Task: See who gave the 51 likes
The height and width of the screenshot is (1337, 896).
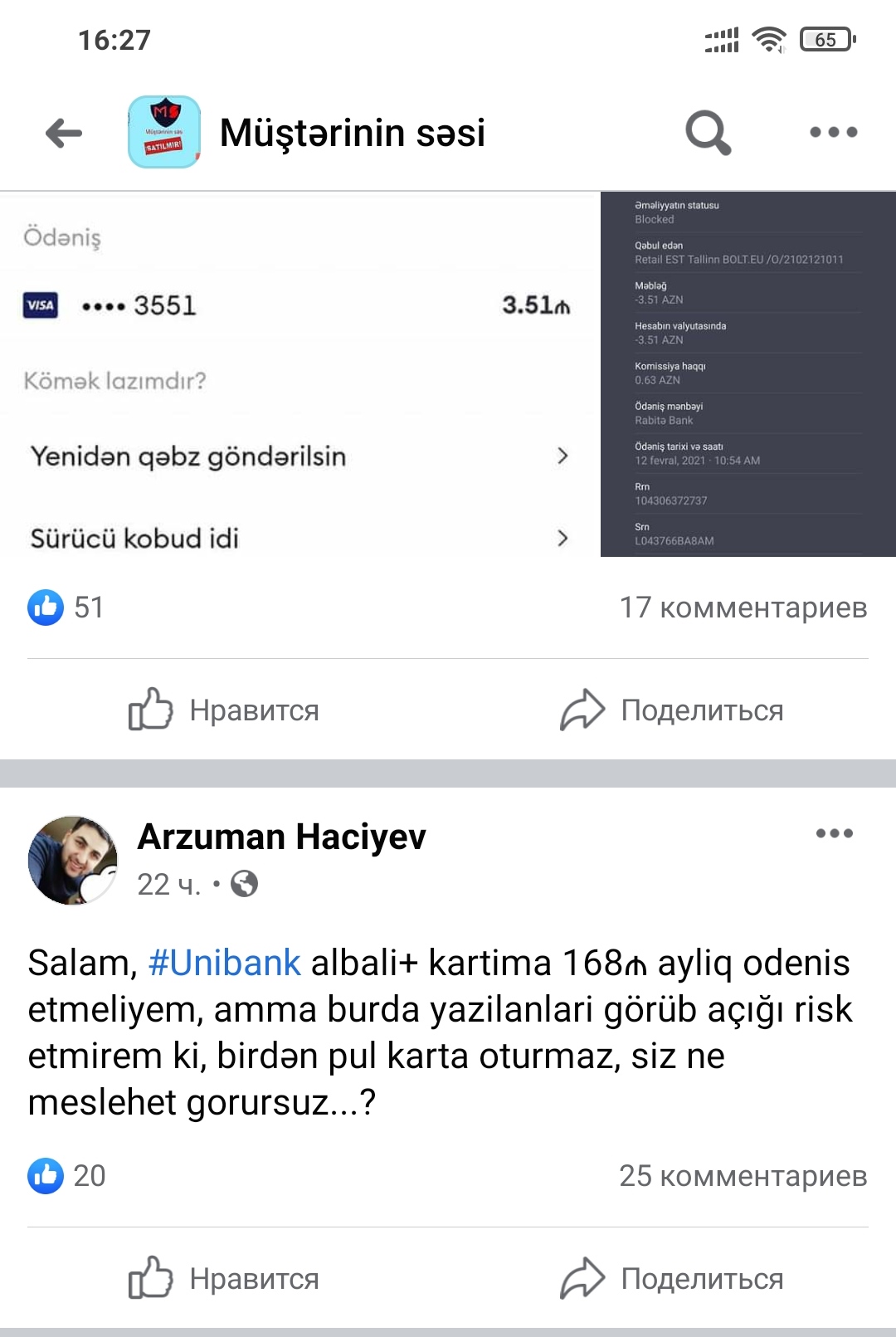Action: coord(66,608)
